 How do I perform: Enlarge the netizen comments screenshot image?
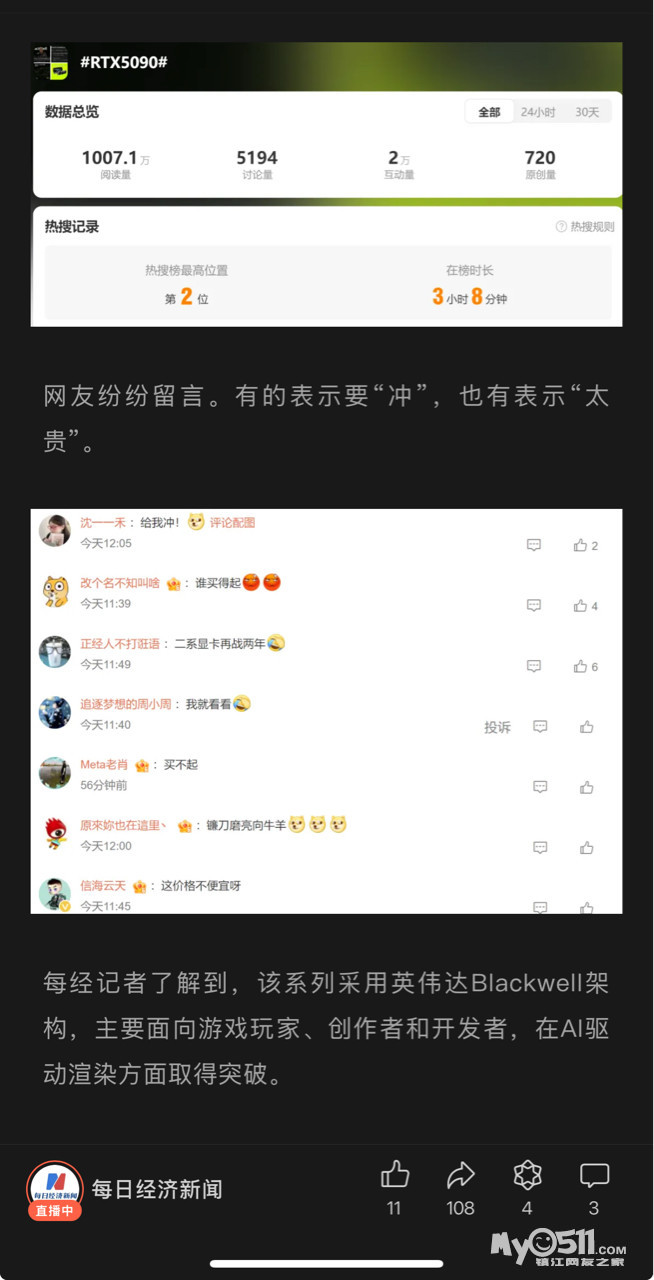(326, 711)
